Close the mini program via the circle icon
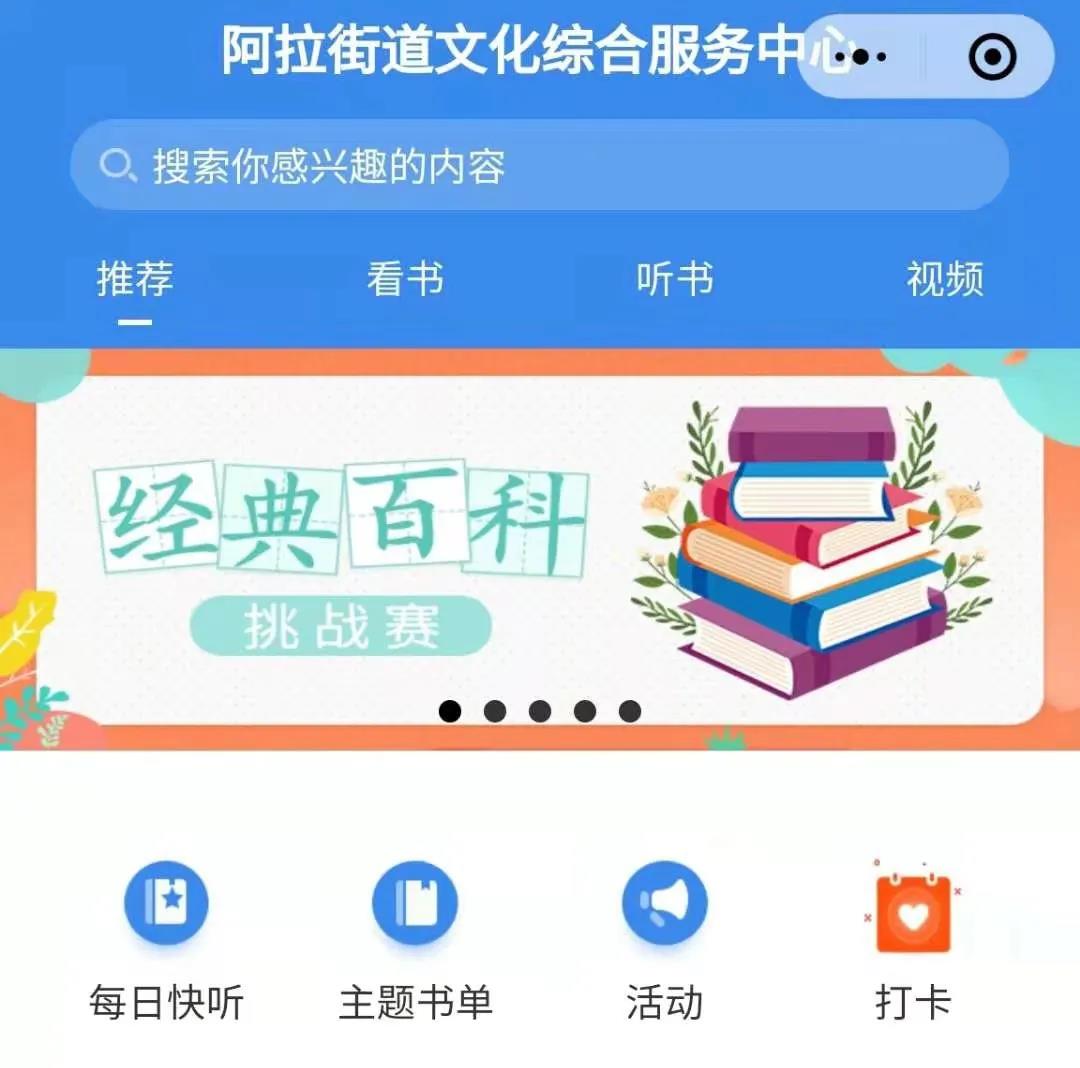The height and width of the screenshot is (1068, 1080). (x=992, y=57)
